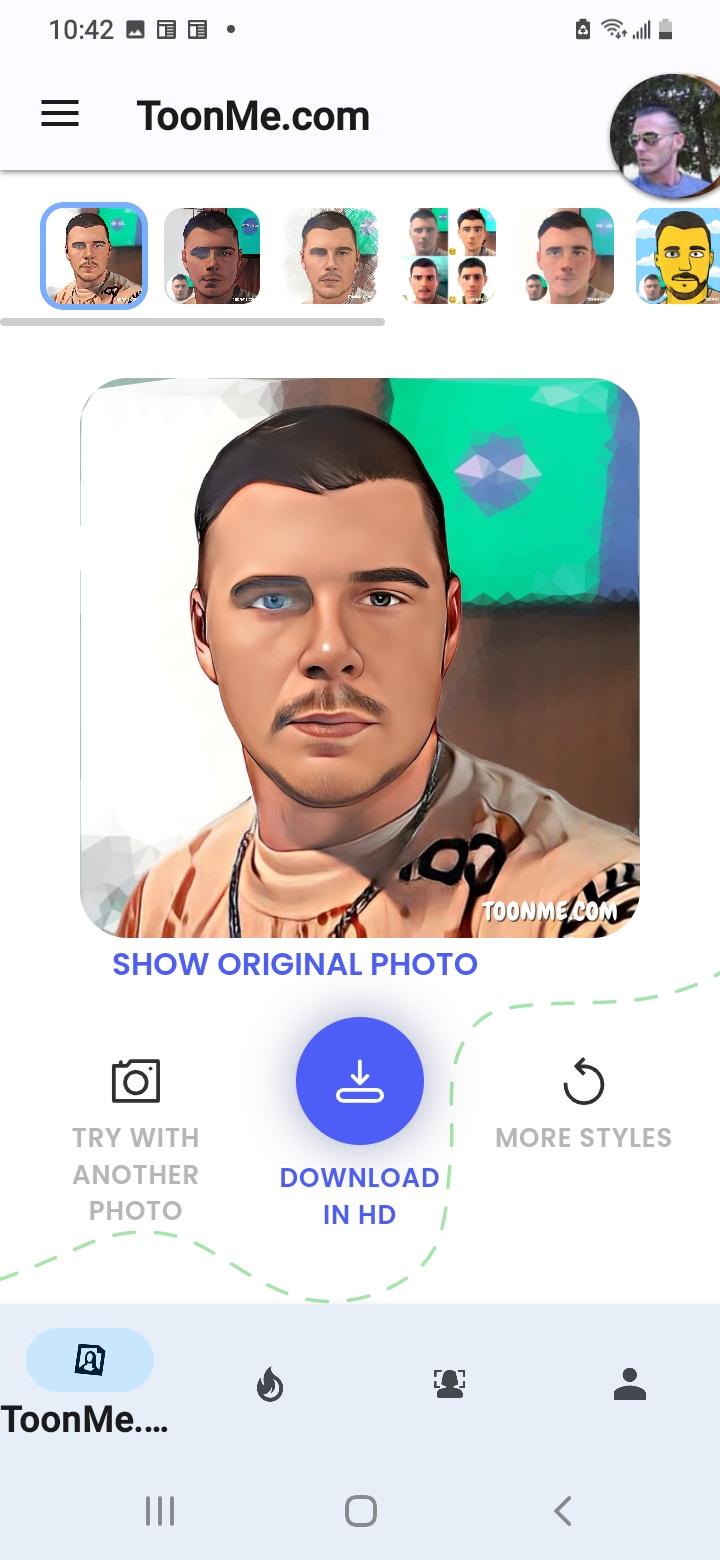Open the face scan tab
The image size is (720, 1560).
(x=450, y=1383)
